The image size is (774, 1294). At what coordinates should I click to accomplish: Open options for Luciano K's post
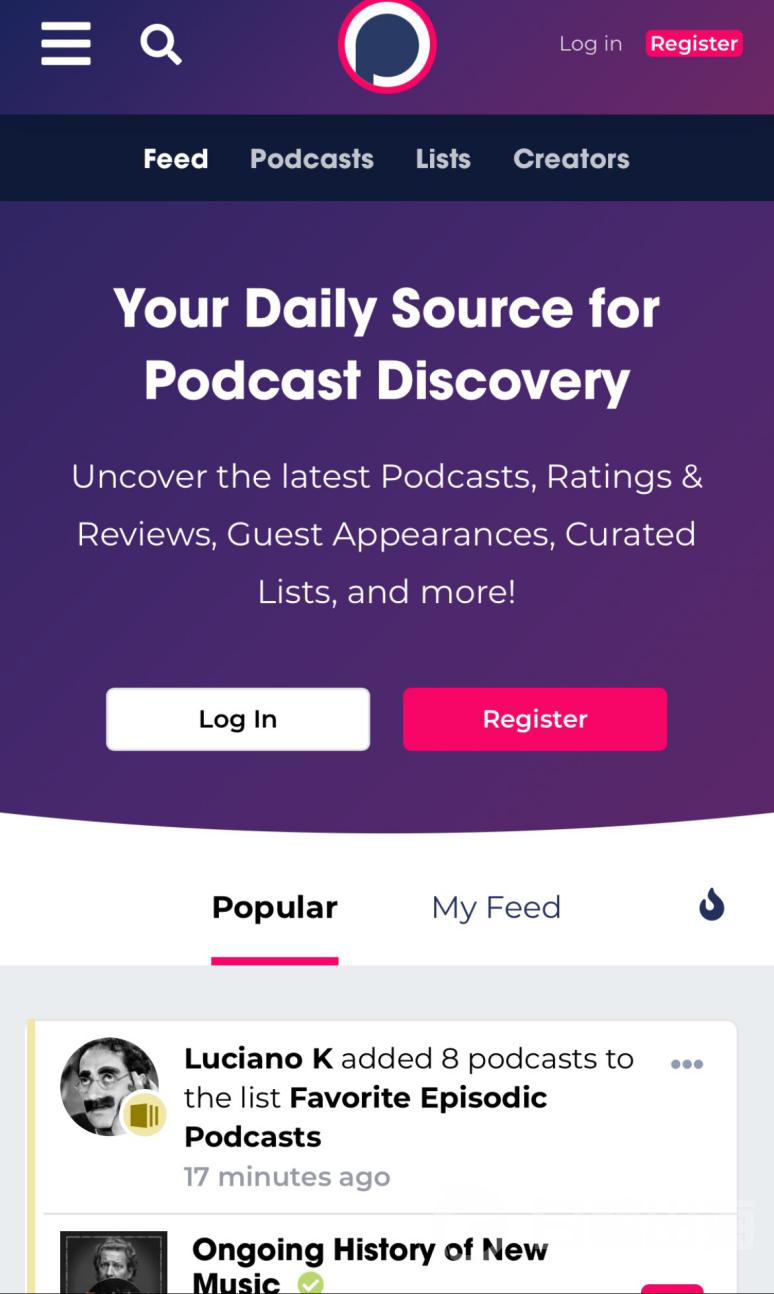[687, 1064]
